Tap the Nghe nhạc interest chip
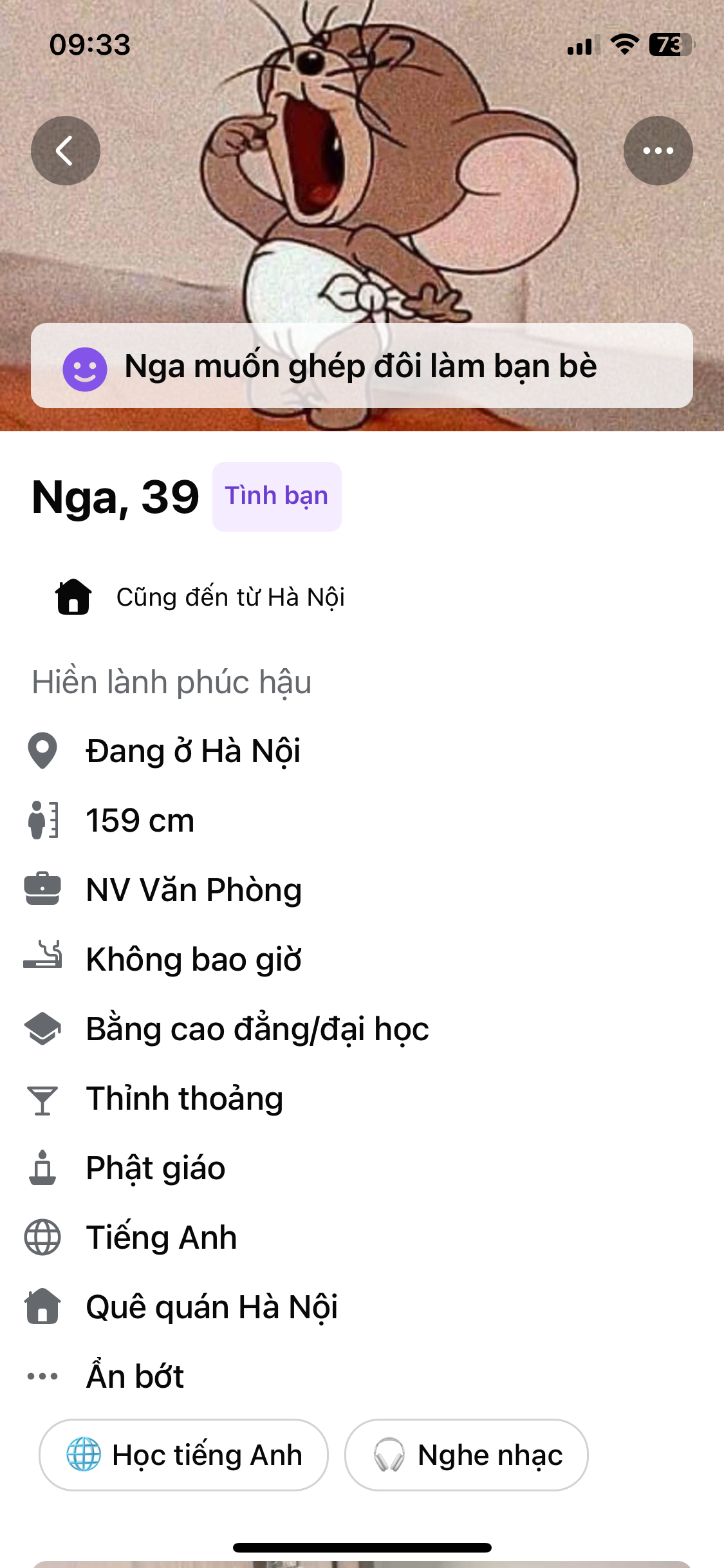Image resolution: width=724 pixels, height=1568 pixels. 467,1455
